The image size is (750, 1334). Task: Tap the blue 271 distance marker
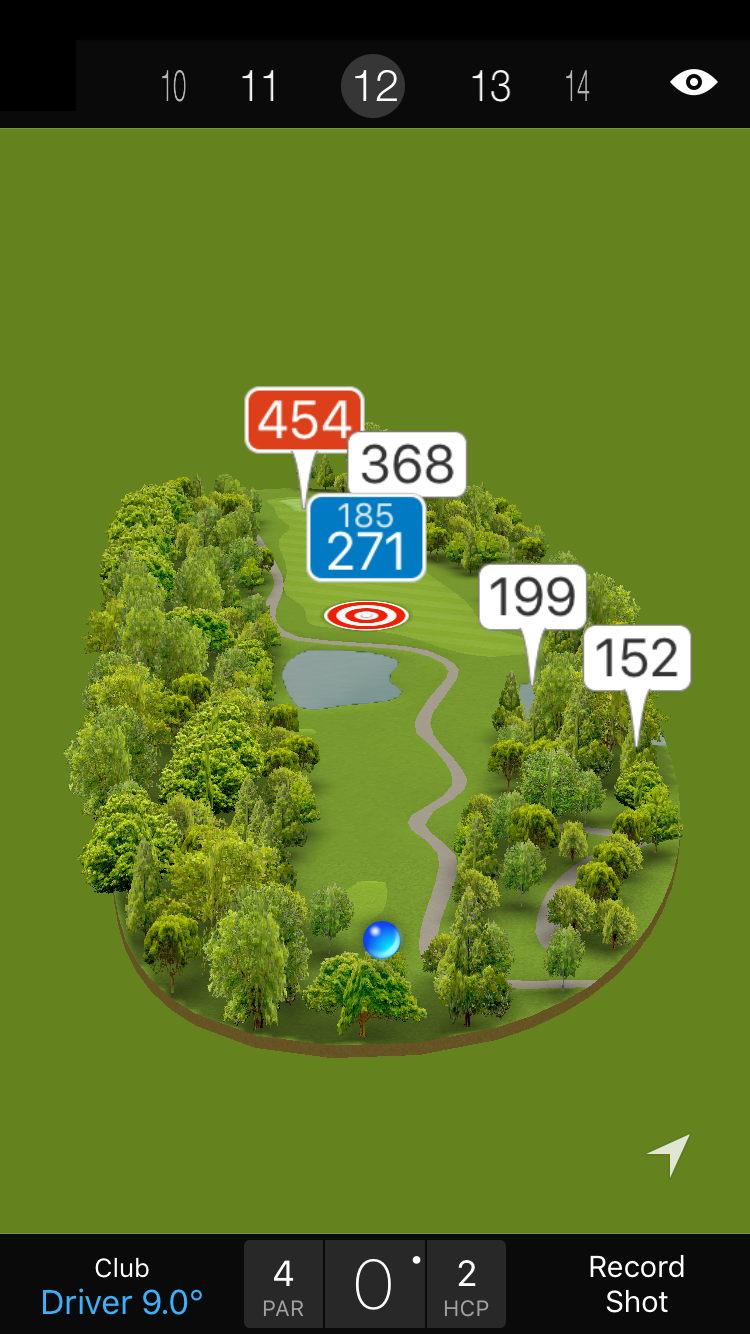click(x=366, y=538)
